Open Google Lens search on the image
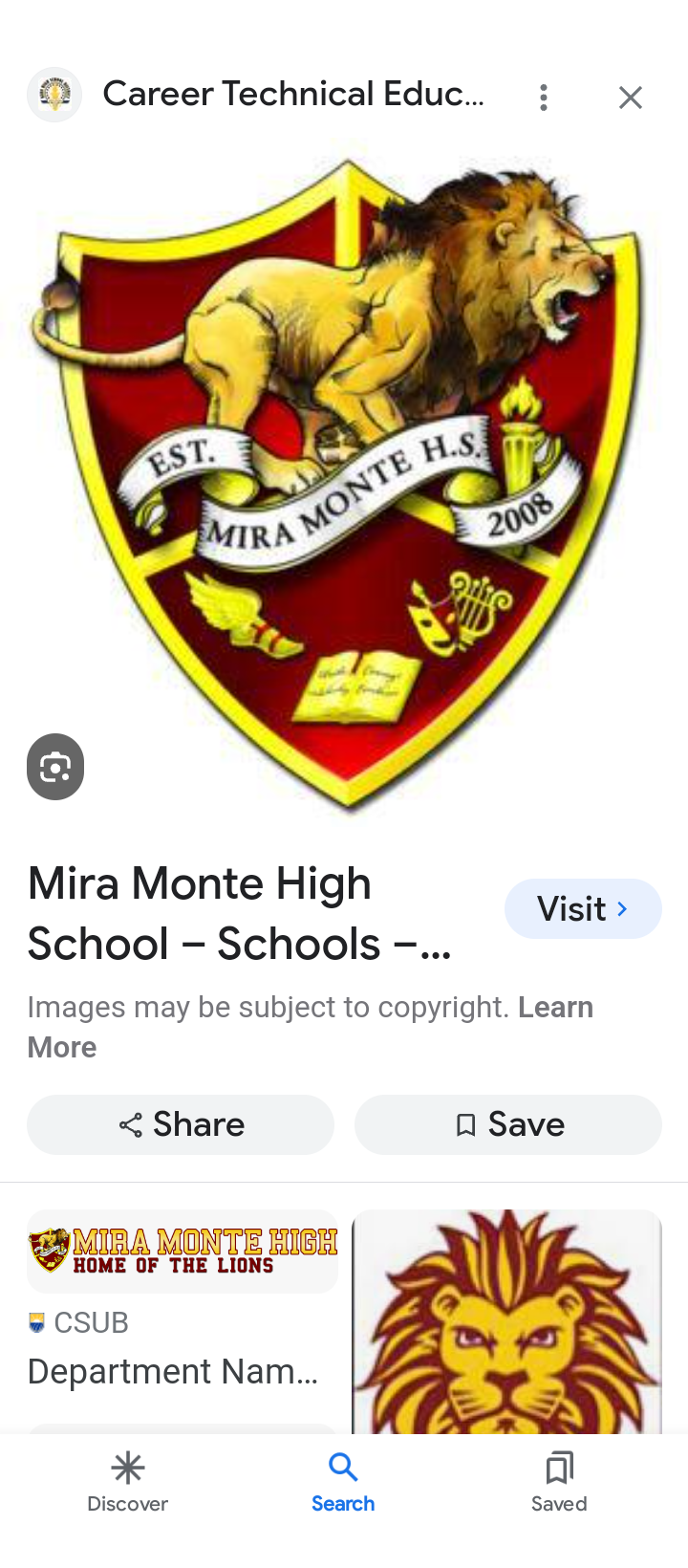This screenshot has width=688, height=1568. (x=54, y=766)
